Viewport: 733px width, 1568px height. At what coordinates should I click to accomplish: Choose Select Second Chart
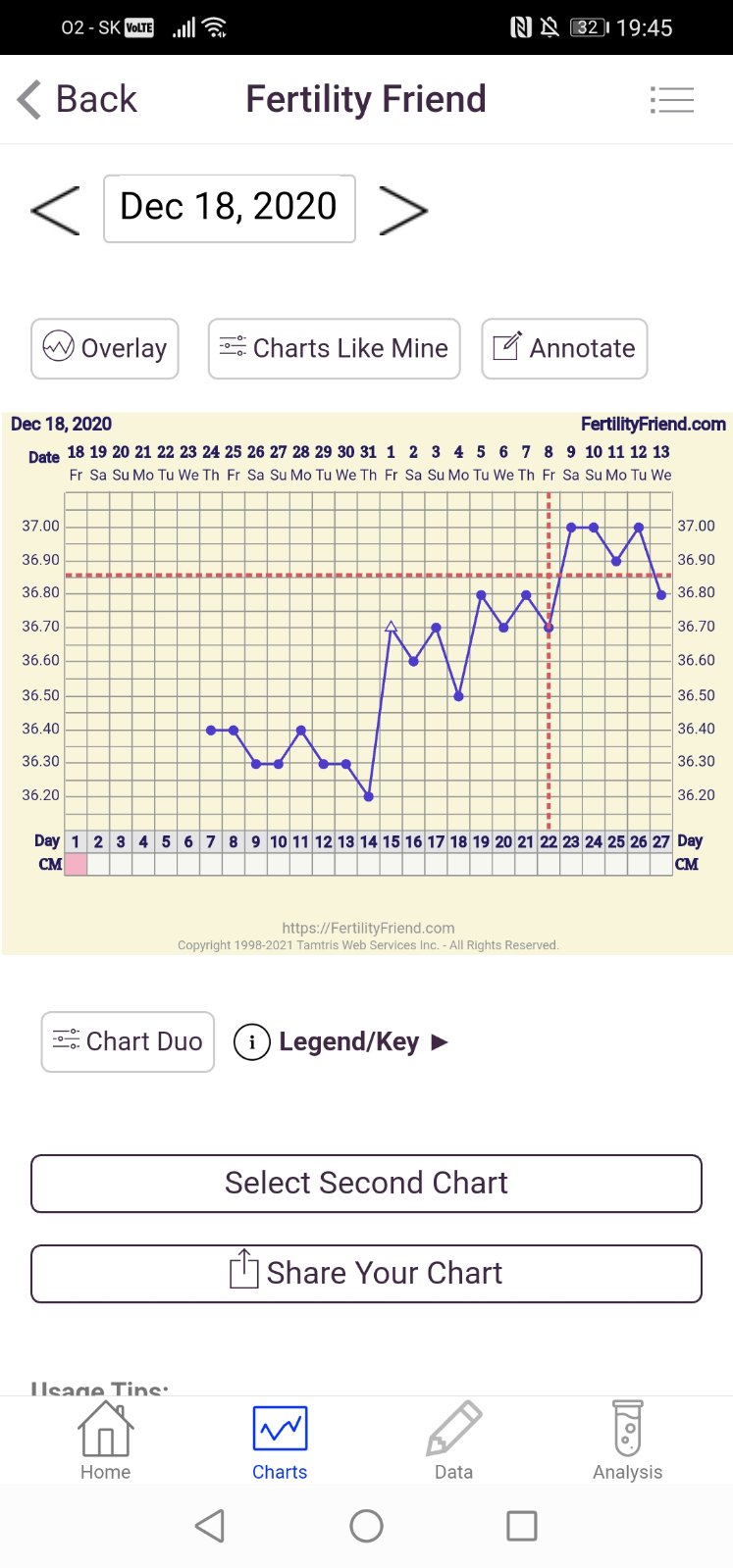pos(366,1184)
